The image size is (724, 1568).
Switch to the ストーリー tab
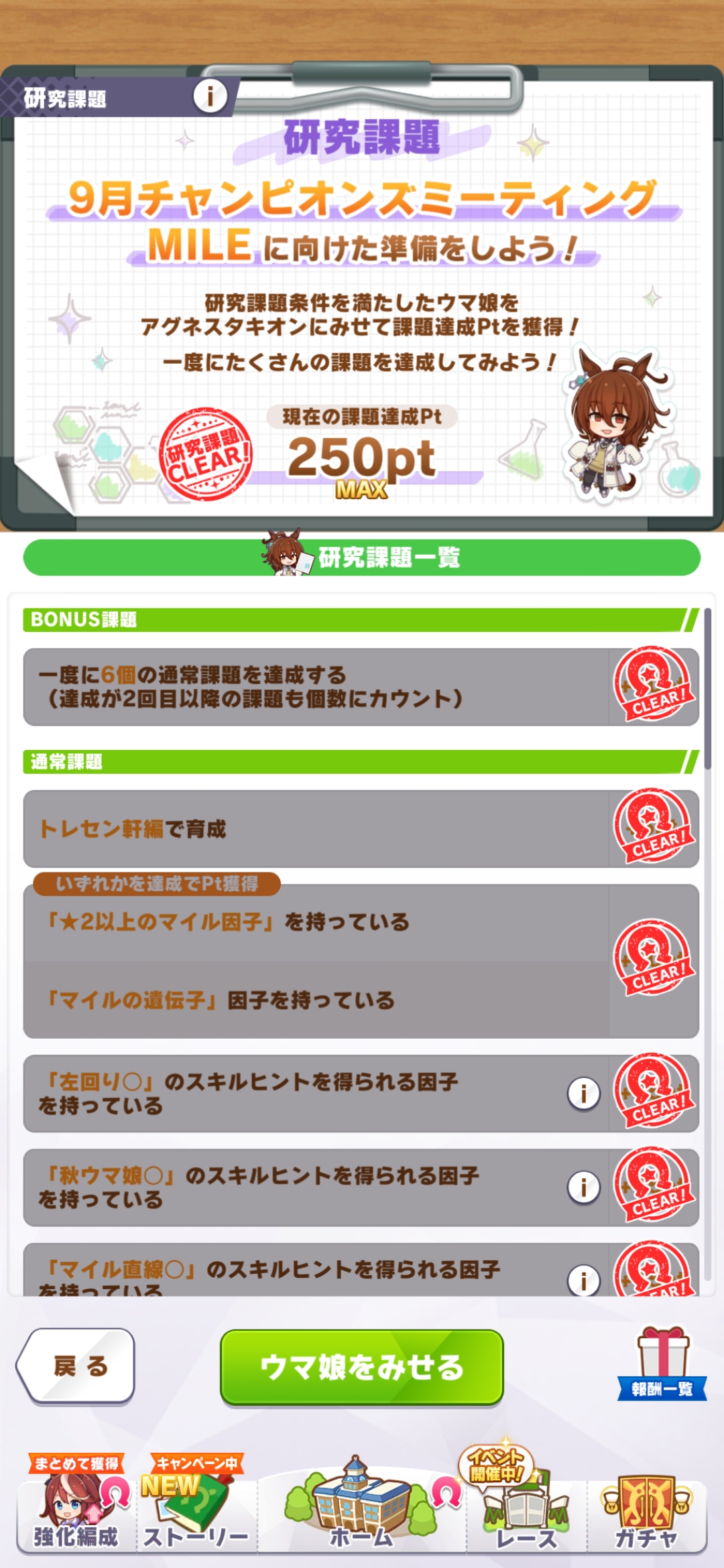(x=196, y=1508)
